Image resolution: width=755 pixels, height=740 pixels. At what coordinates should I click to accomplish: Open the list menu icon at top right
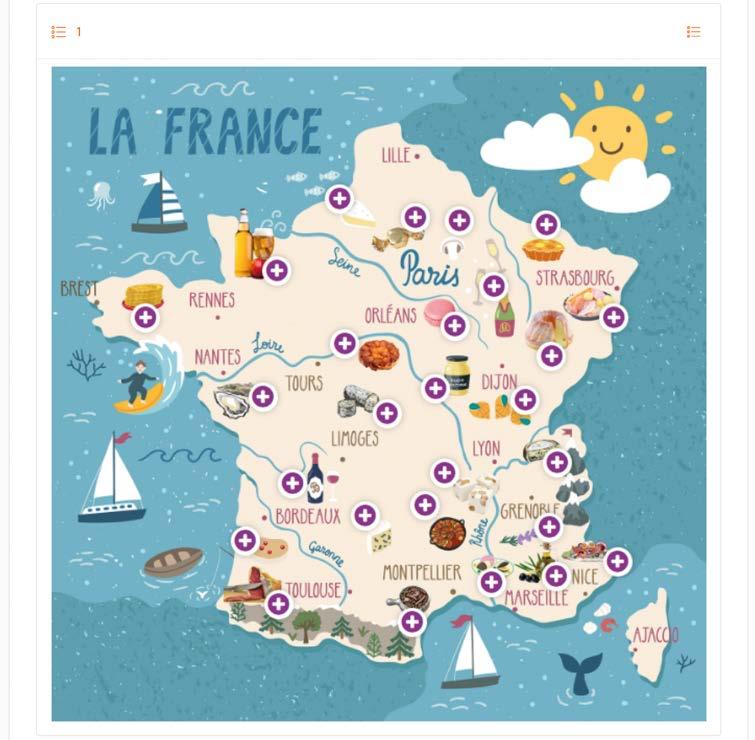click(693, 32)
